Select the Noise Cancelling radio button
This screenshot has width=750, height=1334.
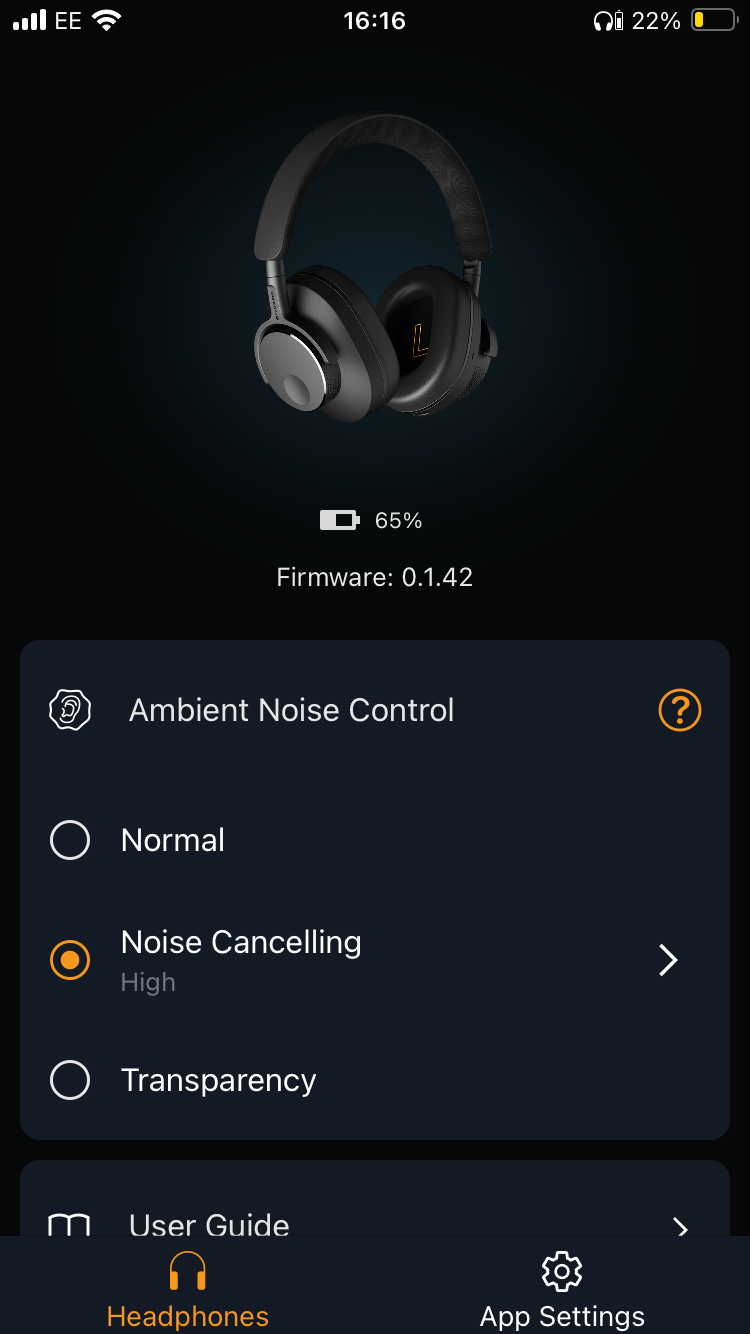[x=70, y=960]
